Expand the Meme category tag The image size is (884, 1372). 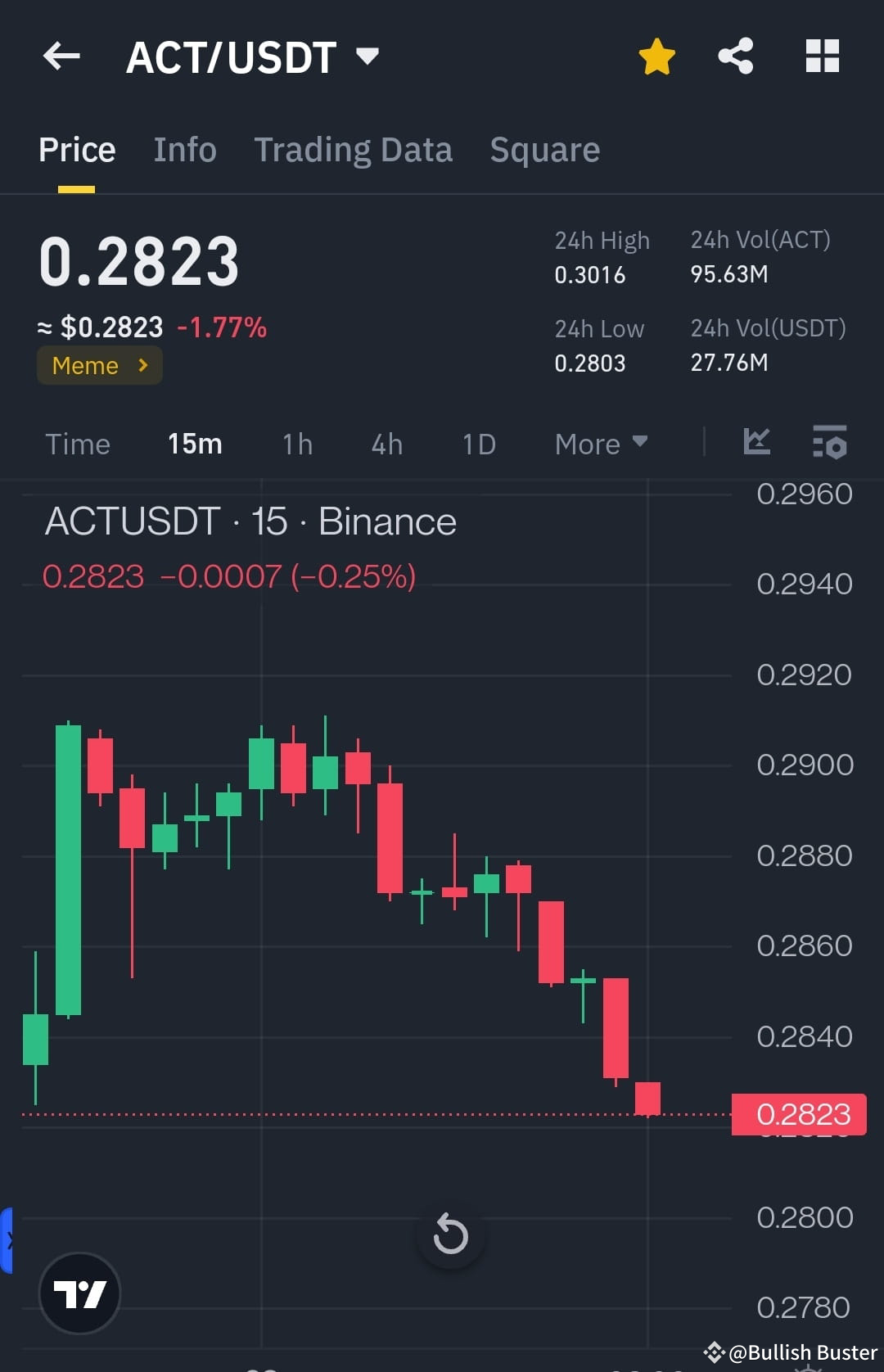click(x=99, y=365)
